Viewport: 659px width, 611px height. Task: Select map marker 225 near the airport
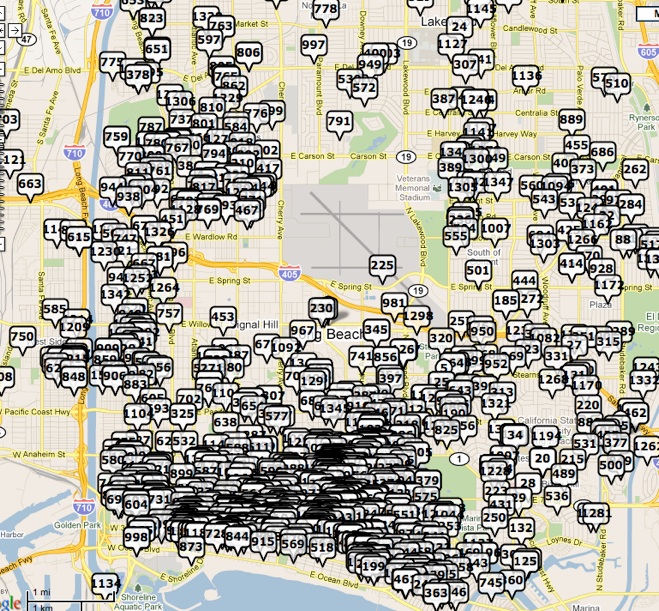[382, 266]
